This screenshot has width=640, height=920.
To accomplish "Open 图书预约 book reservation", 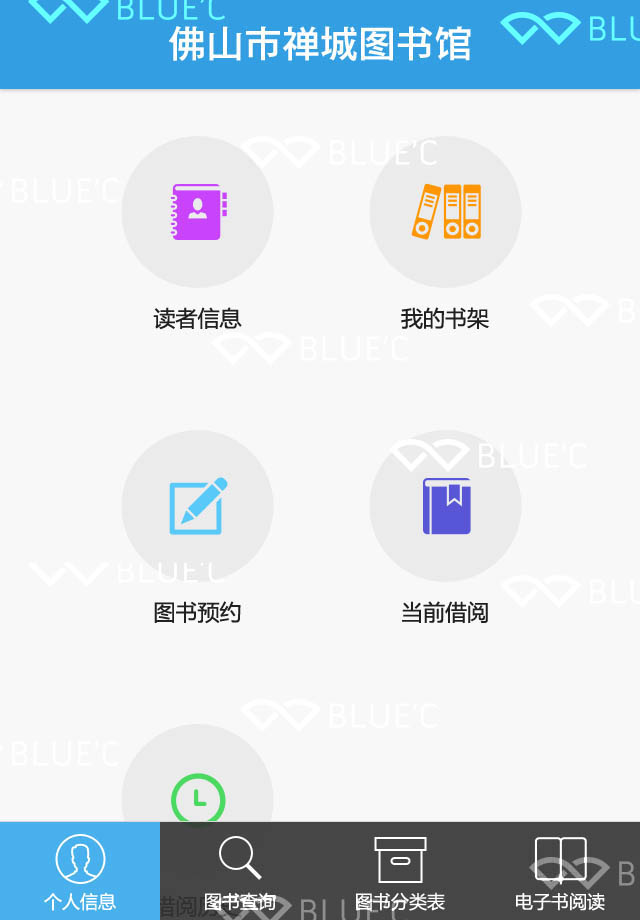I will (x=197, y=507).
